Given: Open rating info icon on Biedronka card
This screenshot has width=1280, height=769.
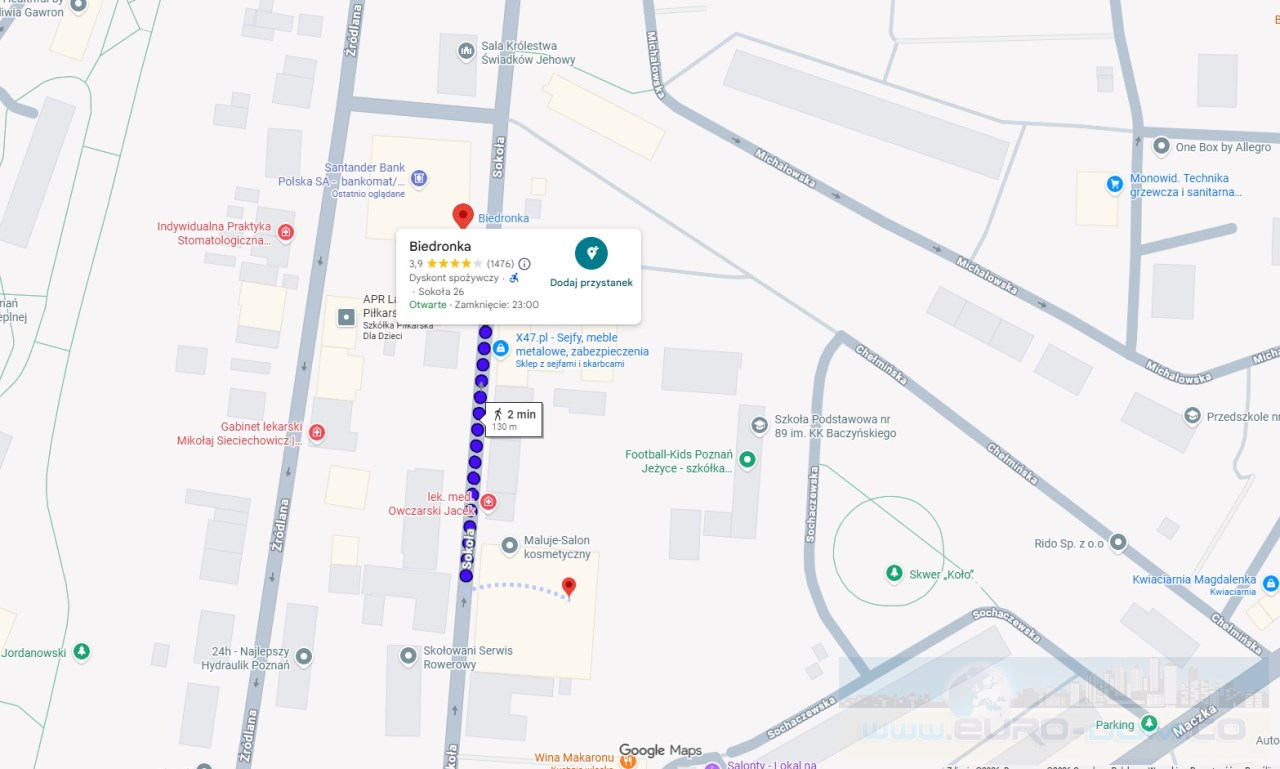Looking at the screenshot, I should tap(524, 264).
